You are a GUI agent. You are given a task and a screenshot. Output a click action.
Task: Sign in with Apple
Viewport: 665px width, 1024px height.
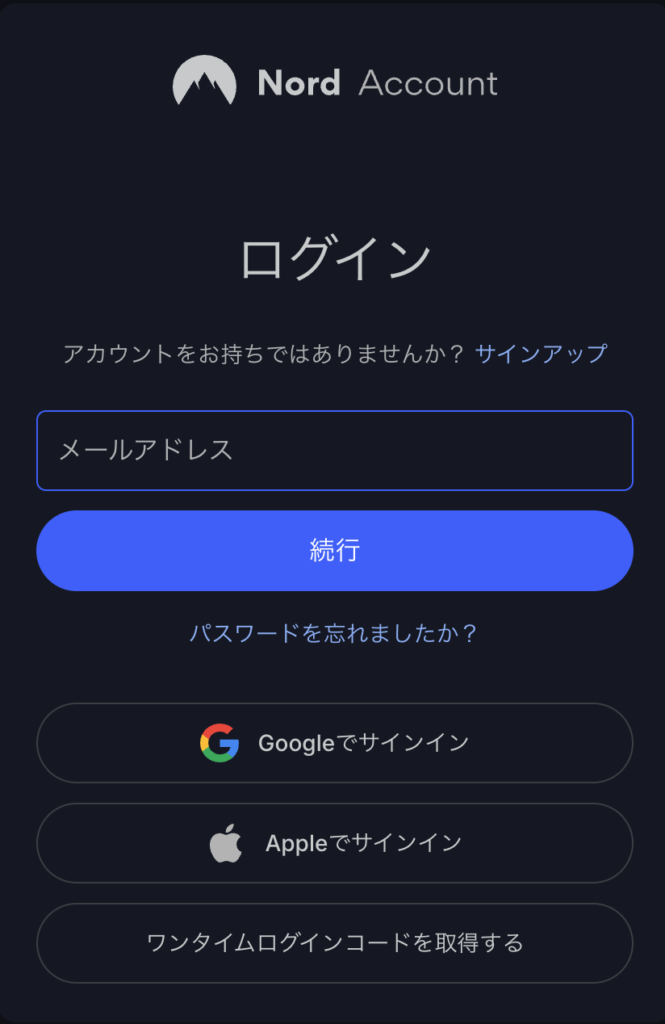(x=334, y=843)
